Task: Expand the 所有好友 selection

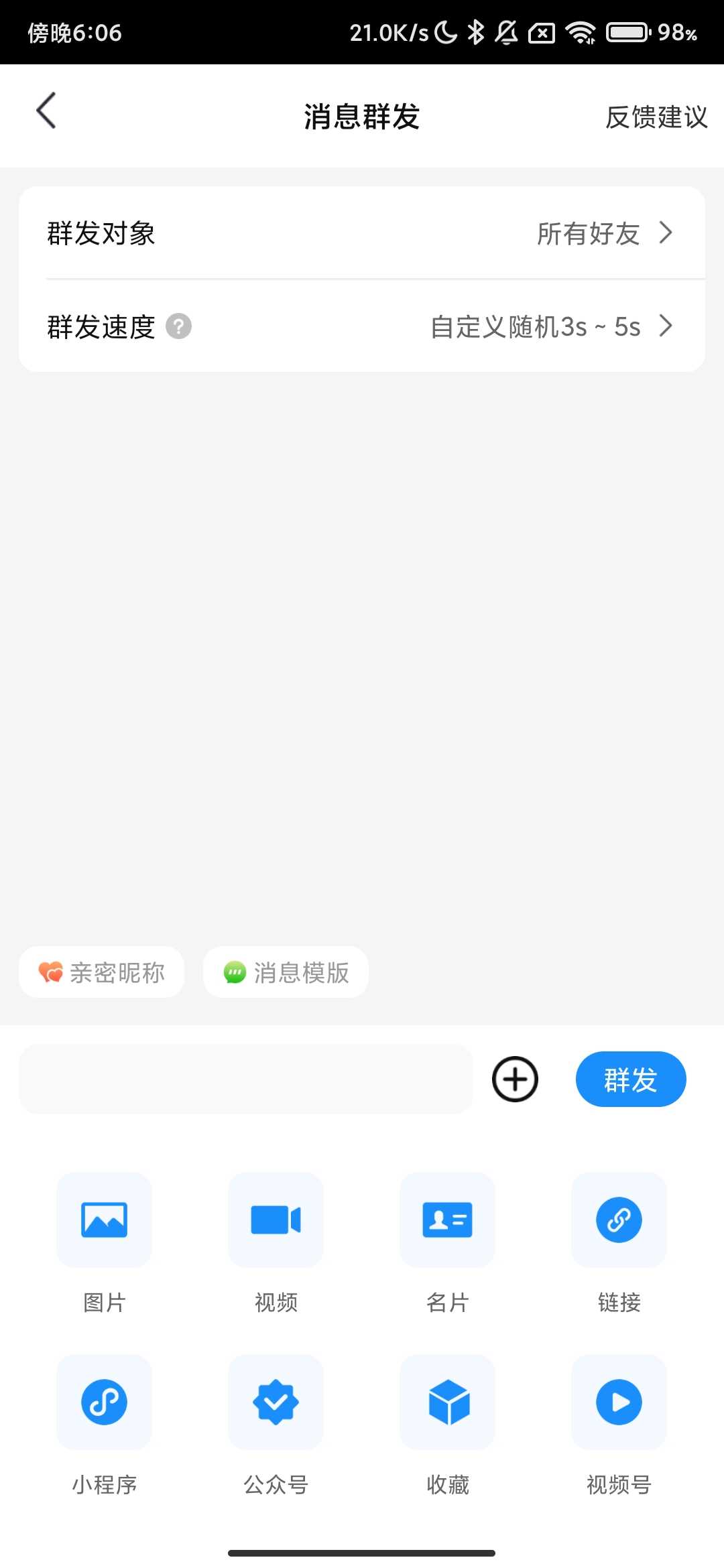Action: [588, 233]
